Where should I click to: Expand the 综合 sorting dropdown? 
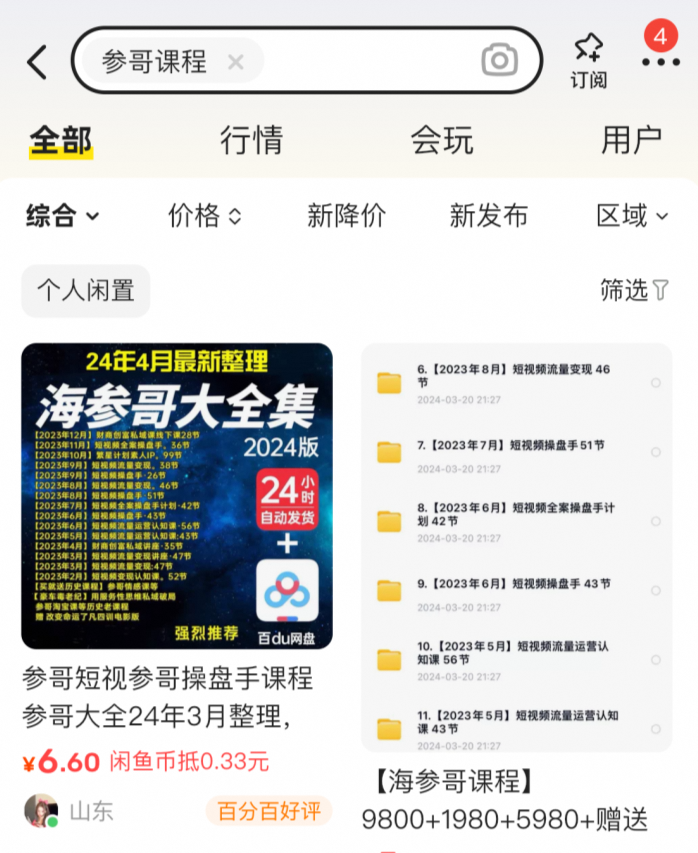62,215
